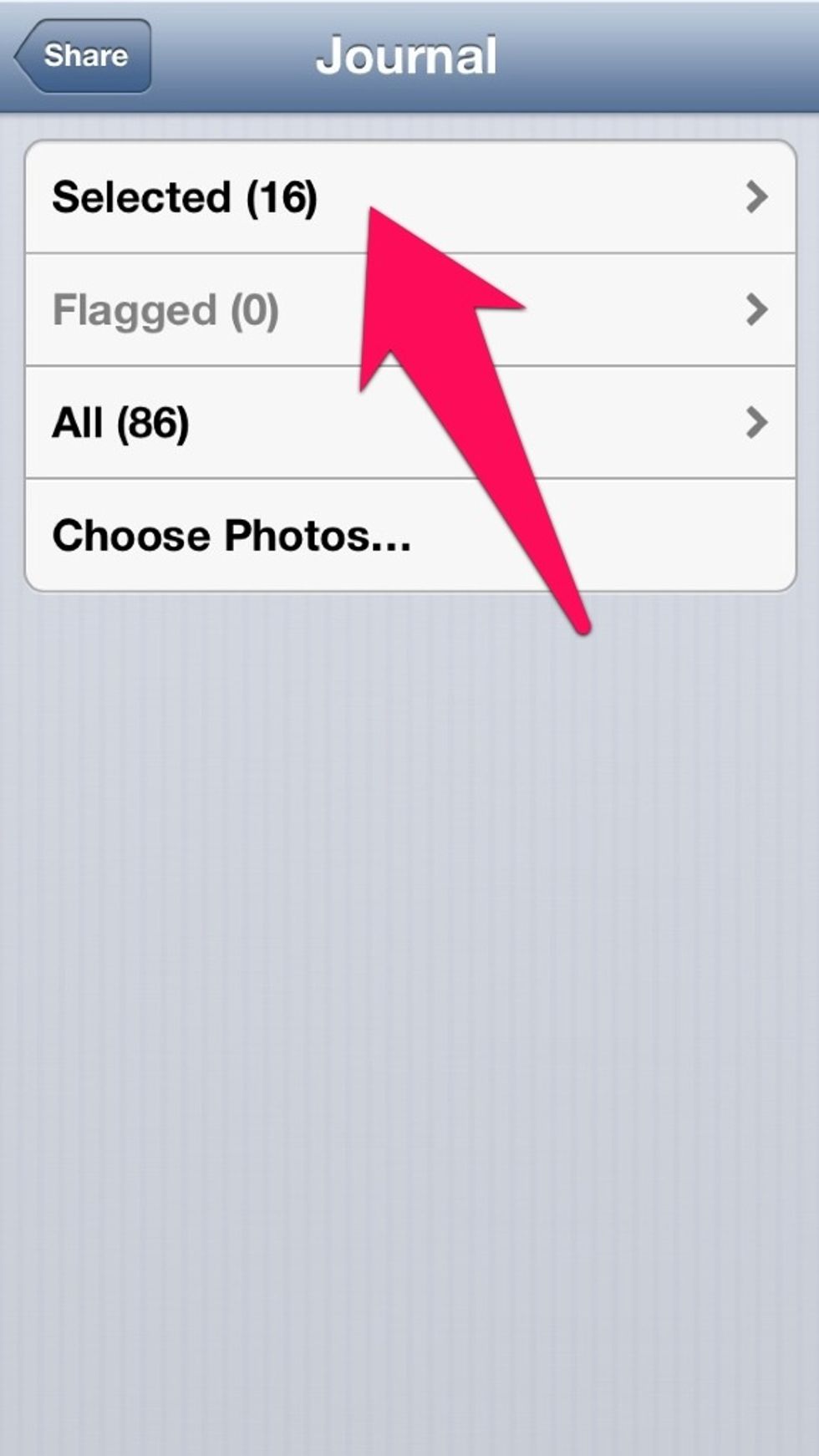
Task: Tap the Choose Photos ellipsis label
Action: click(x=384, y=543)
